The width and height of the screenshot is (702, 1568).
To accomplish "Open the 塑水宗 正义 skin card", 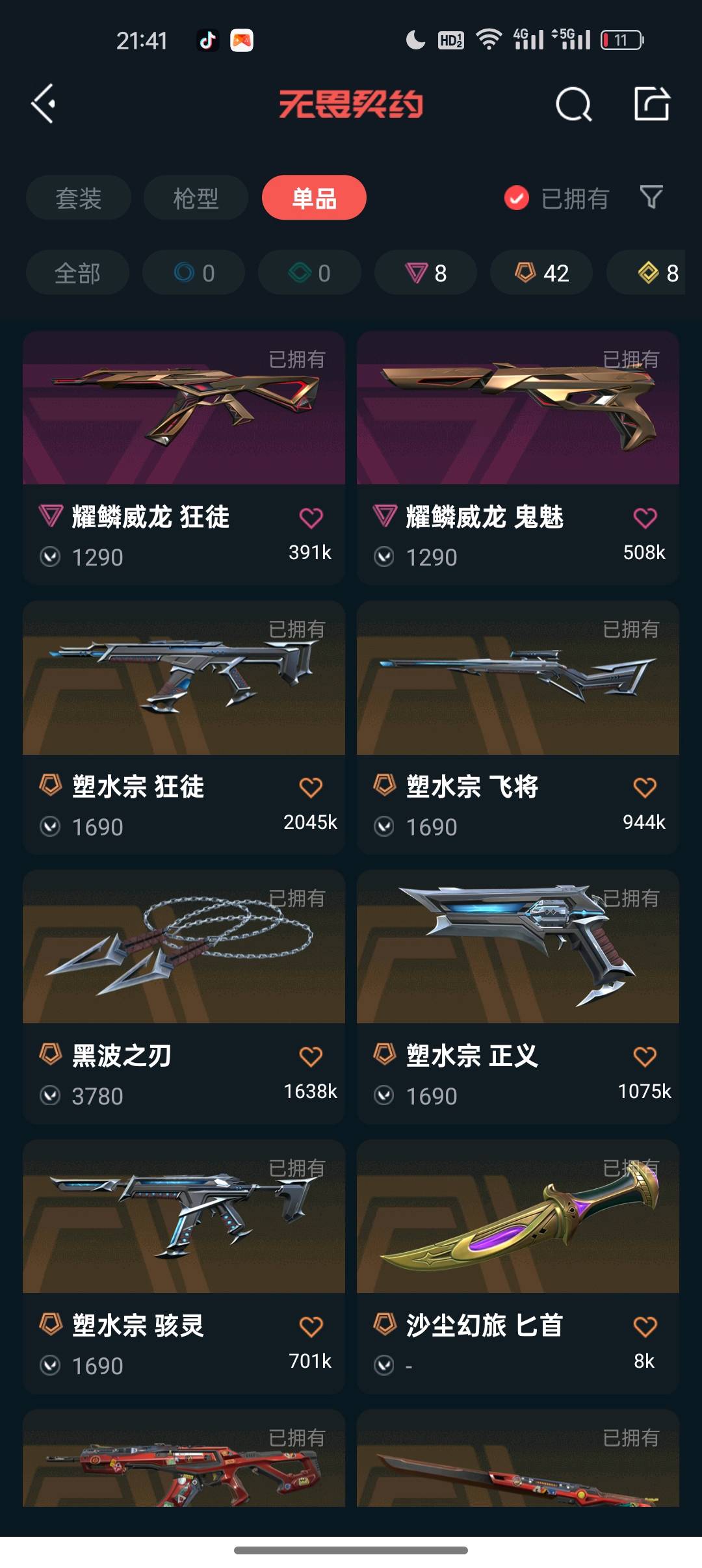I will (x=518, y=997).
